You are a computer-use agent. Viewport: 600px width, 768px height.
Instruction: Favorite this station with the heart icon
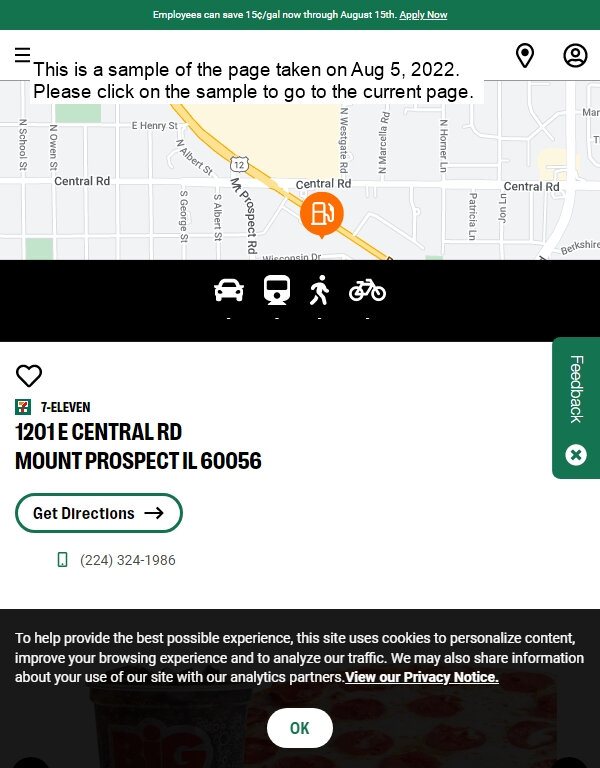[x=29, y=376]
